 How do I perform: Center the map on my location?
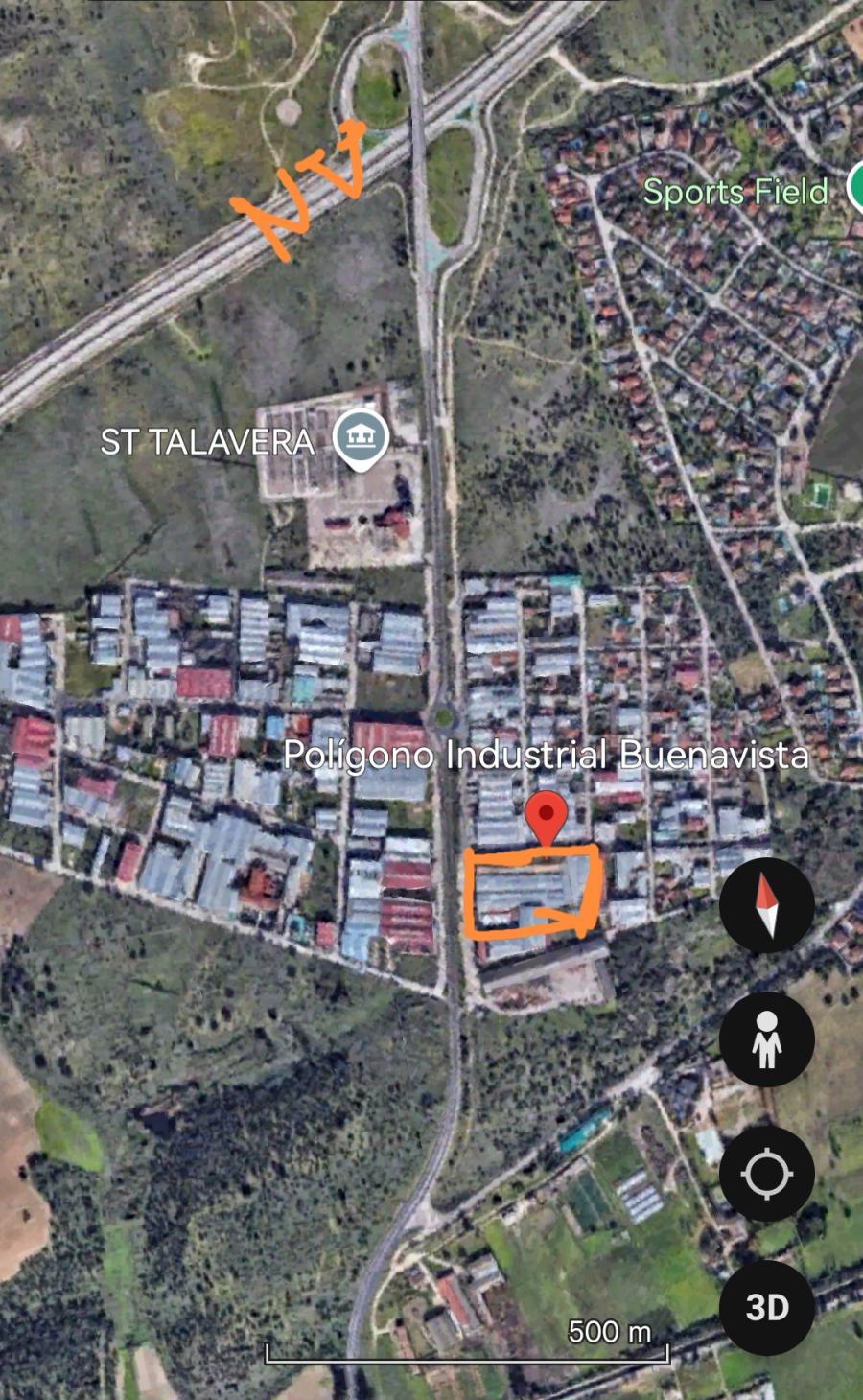(766, 1174)
